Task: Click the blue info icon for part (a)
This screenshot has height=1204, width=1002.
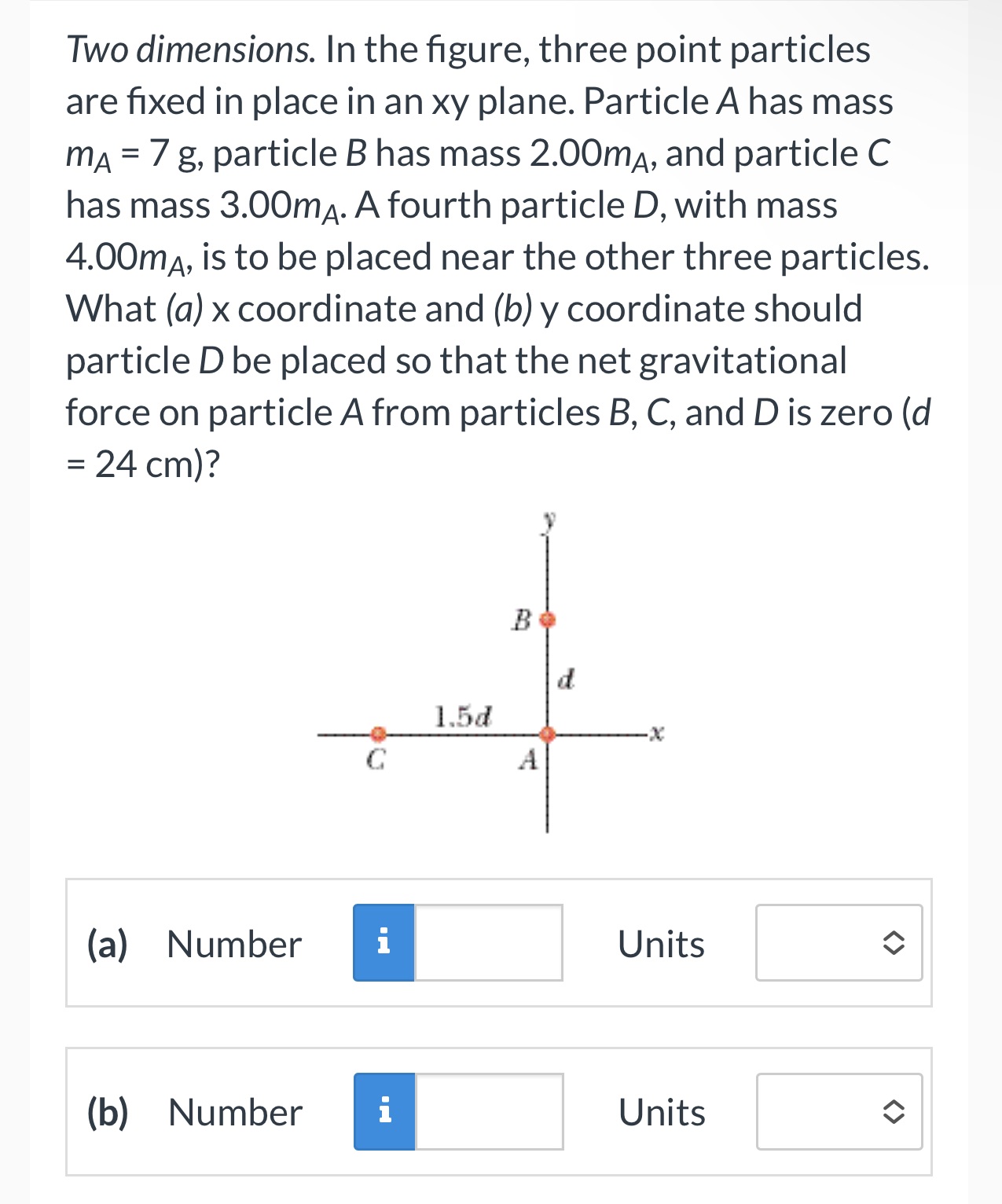Action: pyautogui.click(x=385, y=943)
